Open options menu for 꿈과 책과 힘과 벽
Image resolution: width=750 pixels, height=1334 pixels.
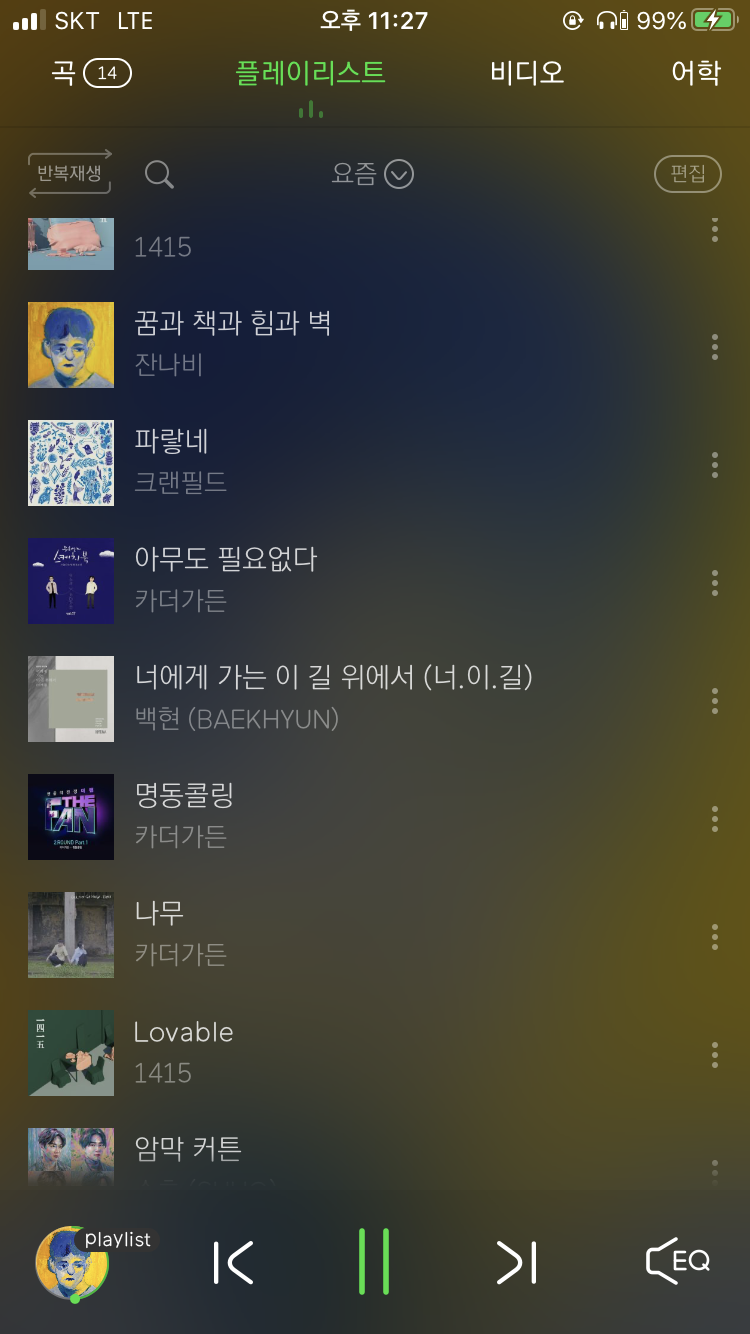pyautogui.click(x=715, y=347)
